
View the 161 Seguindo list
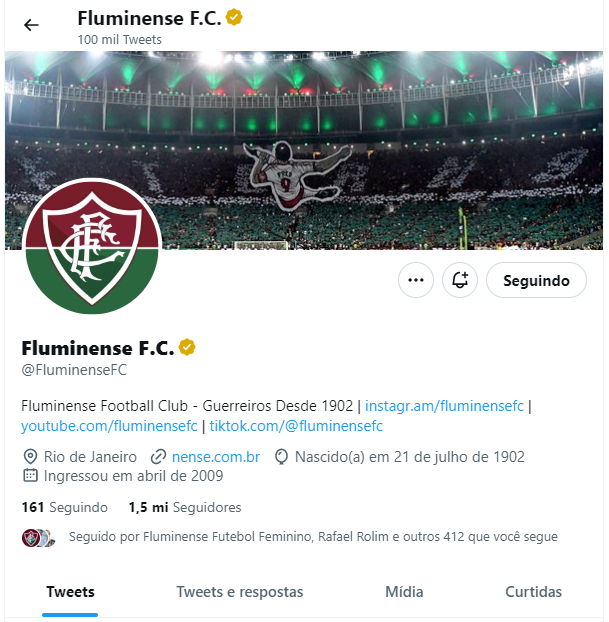(64, 507)
